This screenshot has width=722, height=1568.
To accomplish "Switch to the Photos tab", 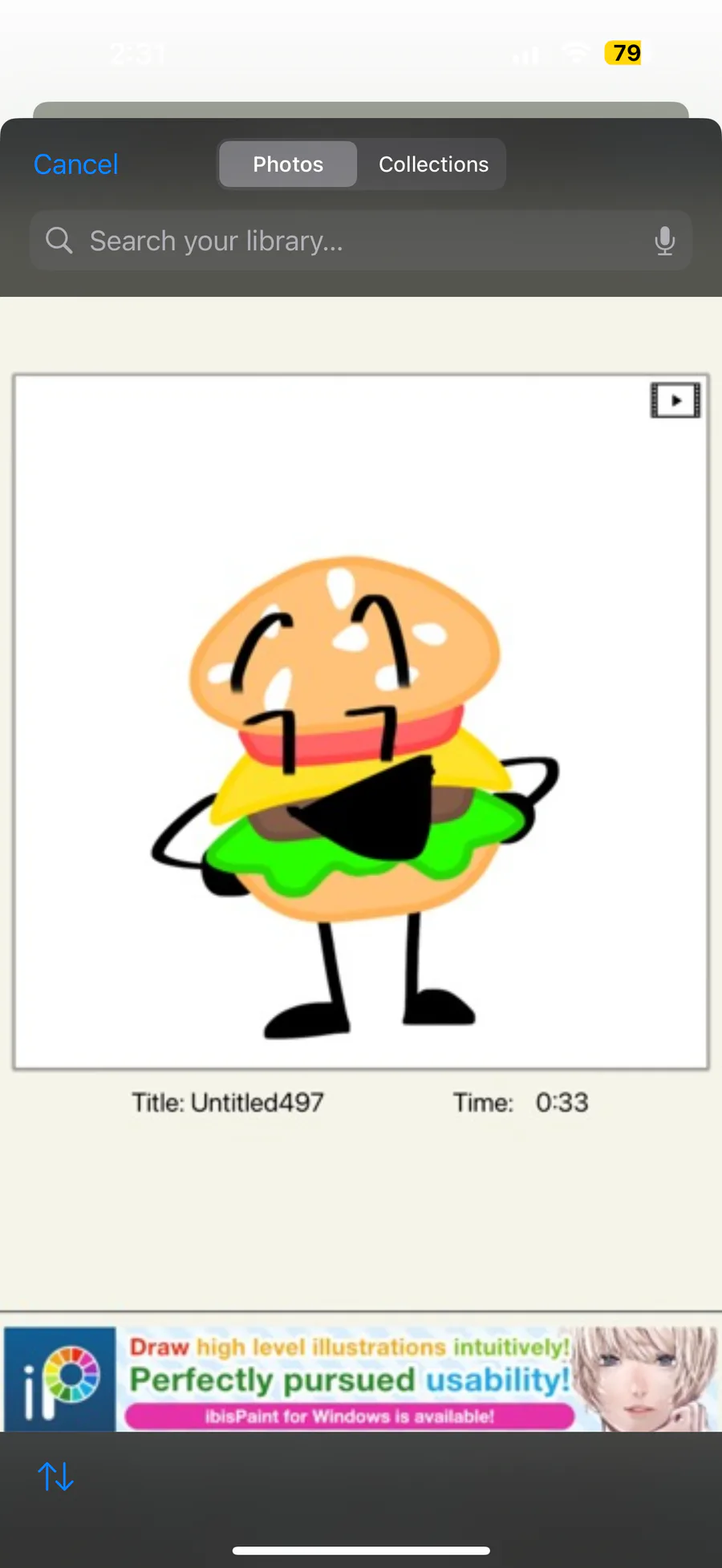I will coord(288,164).
